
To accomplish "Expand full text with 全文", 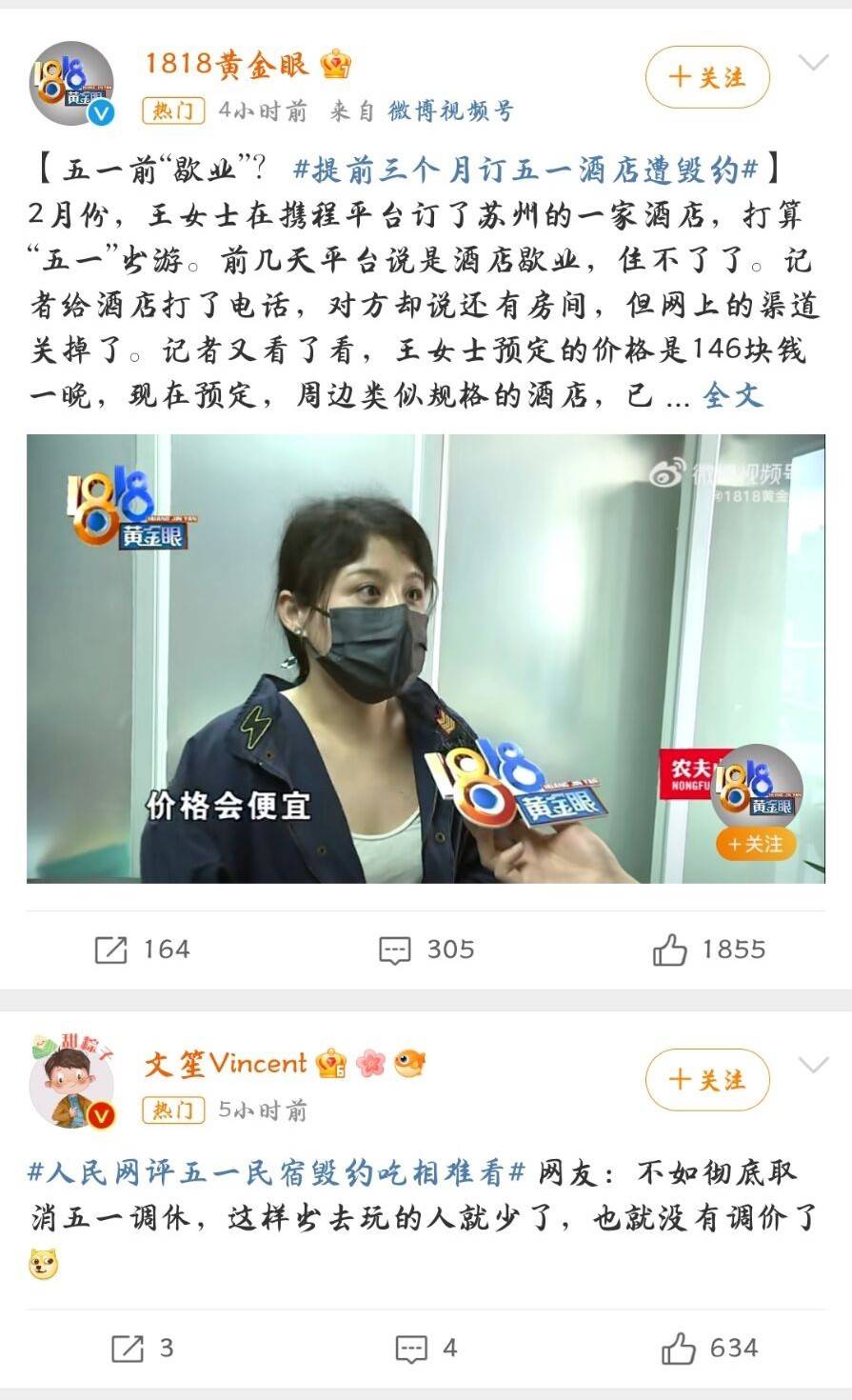I will click(x=733, y=394).
